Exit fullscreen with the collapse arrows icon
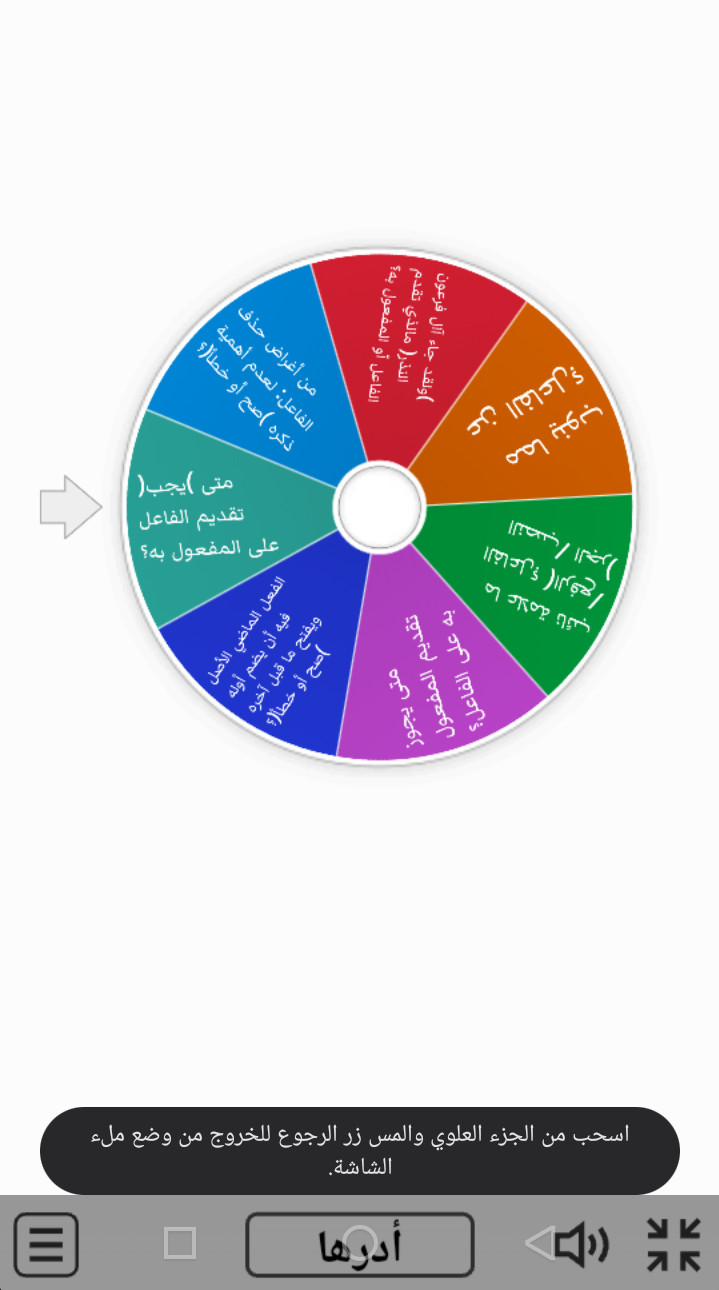 click(674, 1245)
